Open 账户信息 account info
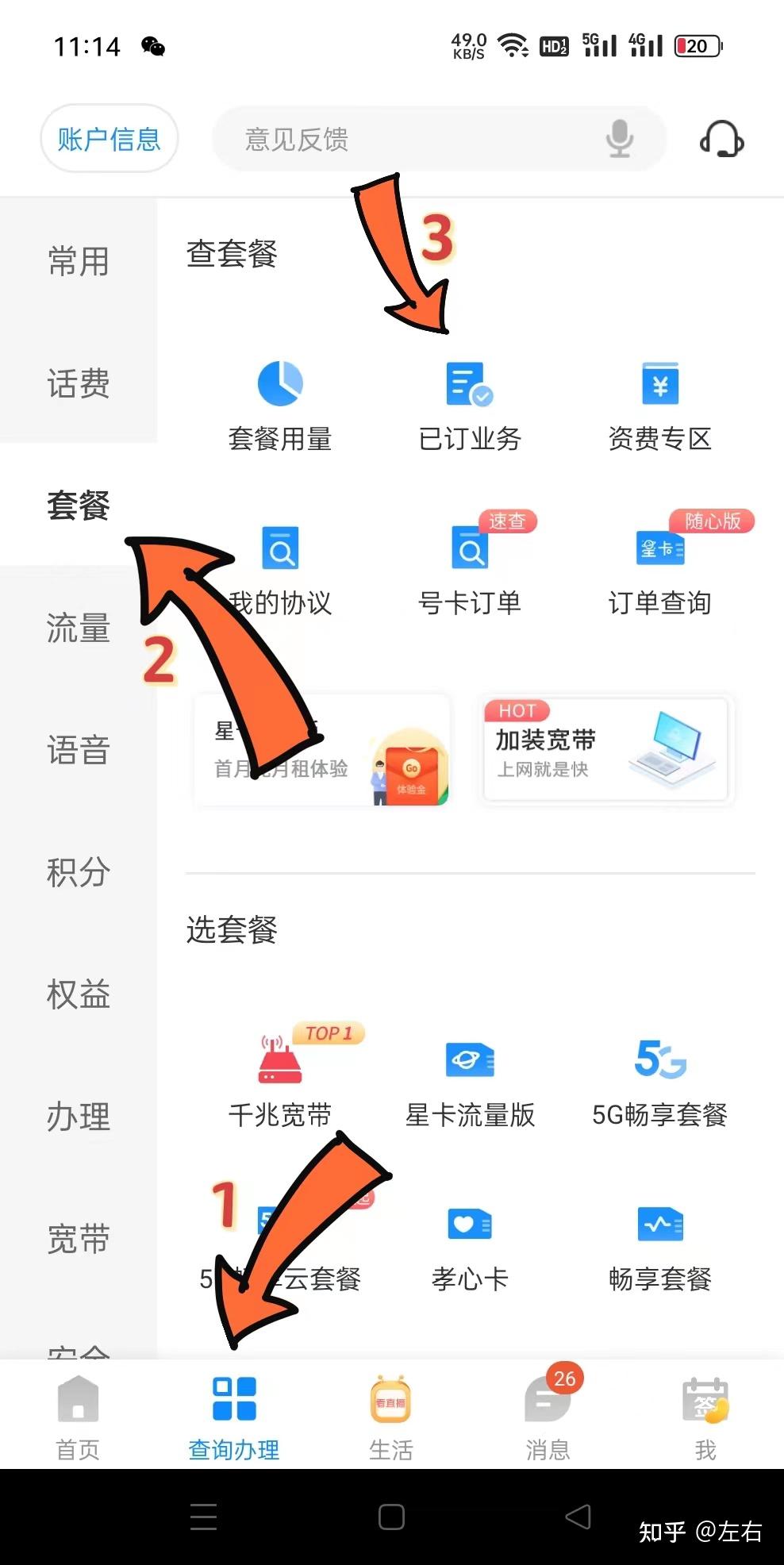Image resolution: width=784 pixels, height=1565 pixels. tap(109, 137)
